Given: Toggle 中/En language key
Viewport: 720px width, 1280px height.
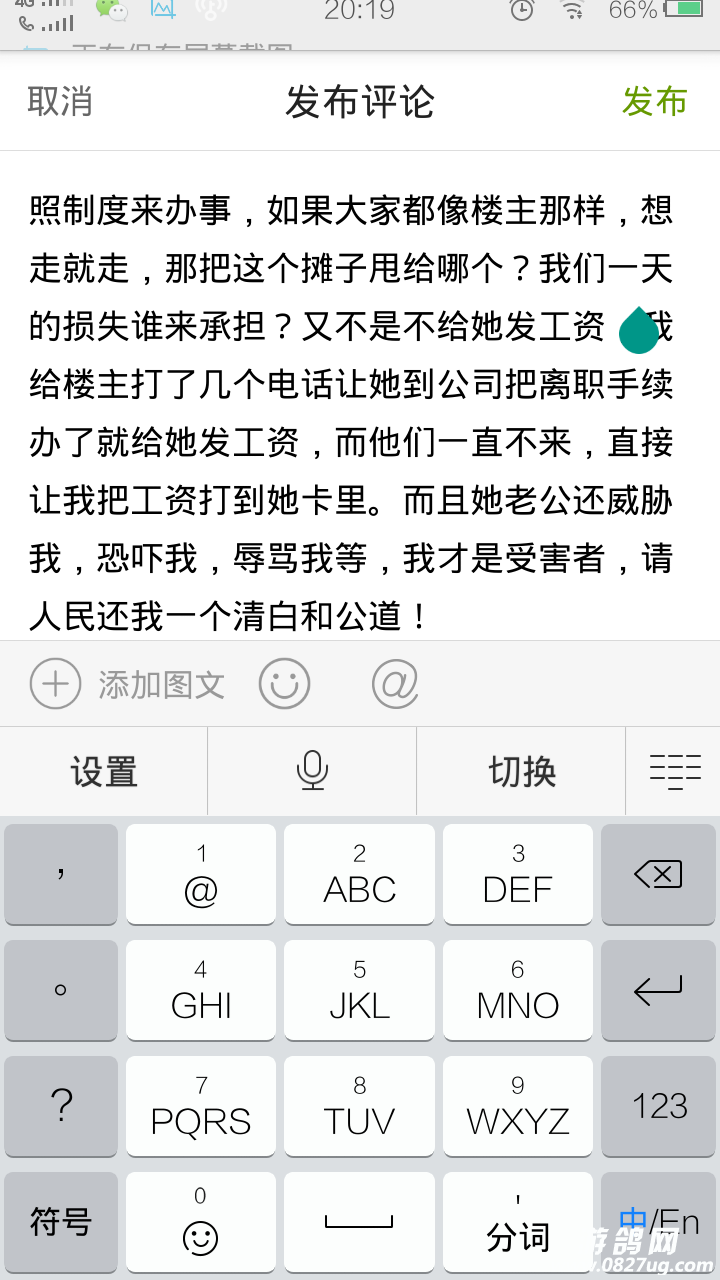Looking at the screenshot, I should 658,1222.
